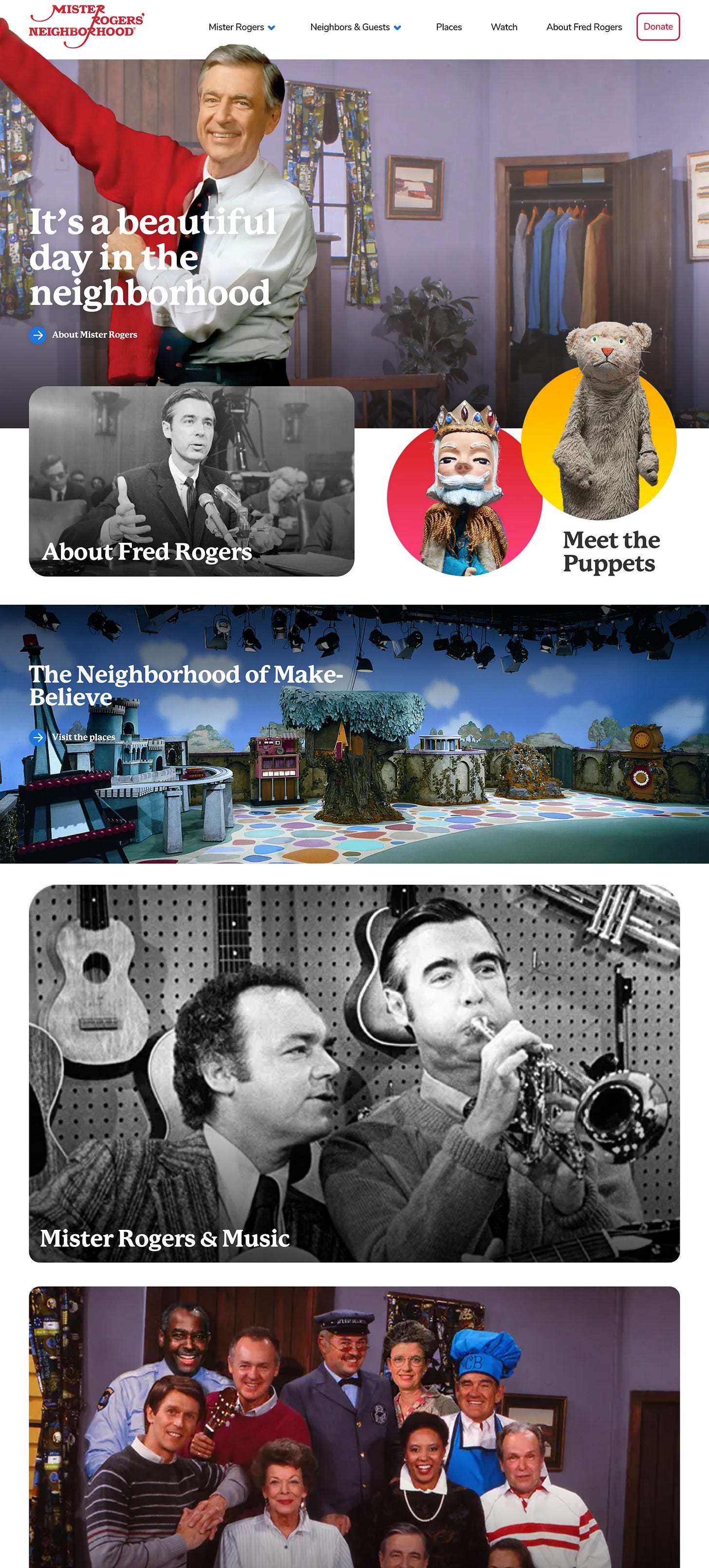This screenshot has height=1568, width=709.
Task: Expand the Neighbors & Guests dropdown
Action: point(355,27)
